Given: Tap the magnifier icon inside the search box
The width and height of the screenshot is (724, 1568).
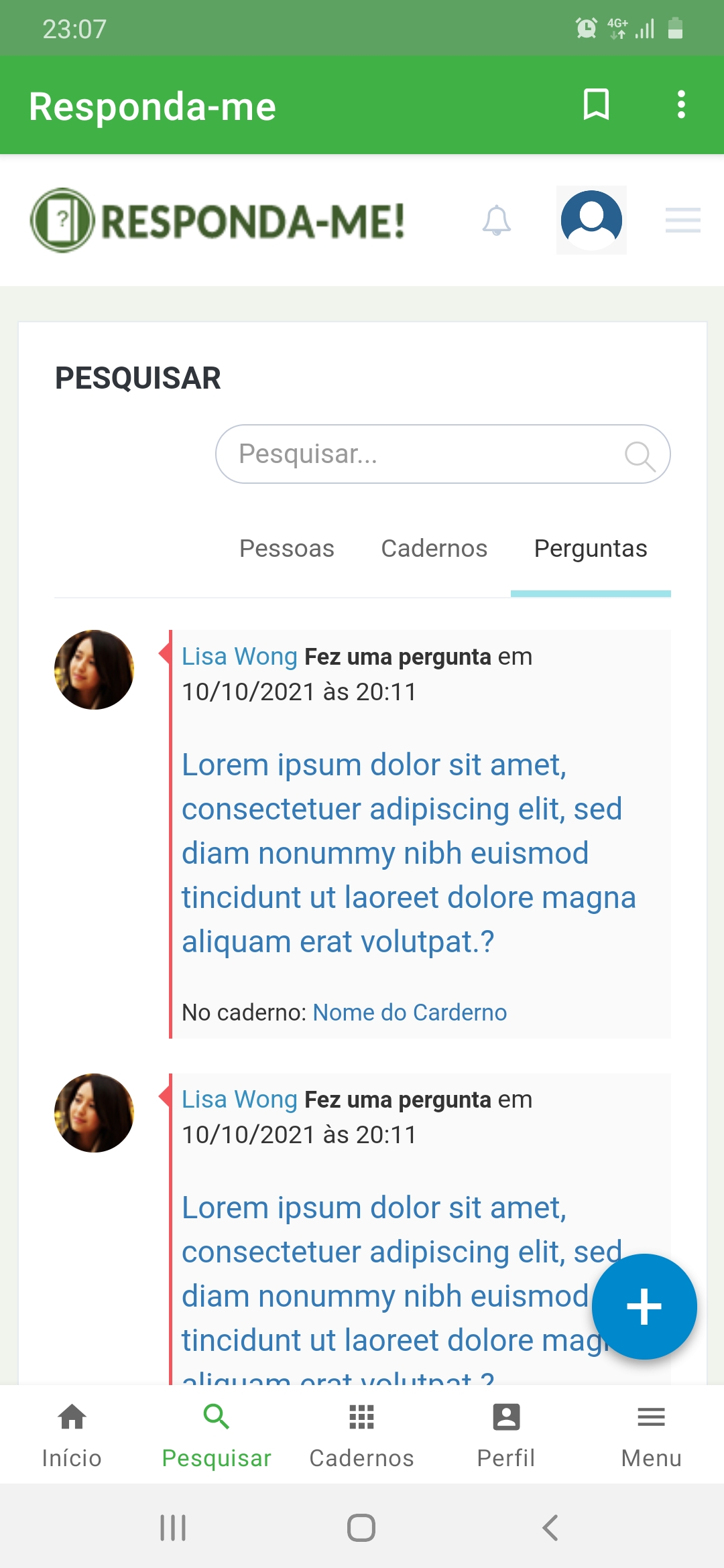Looking at the screenshot, I should (640, 456).
